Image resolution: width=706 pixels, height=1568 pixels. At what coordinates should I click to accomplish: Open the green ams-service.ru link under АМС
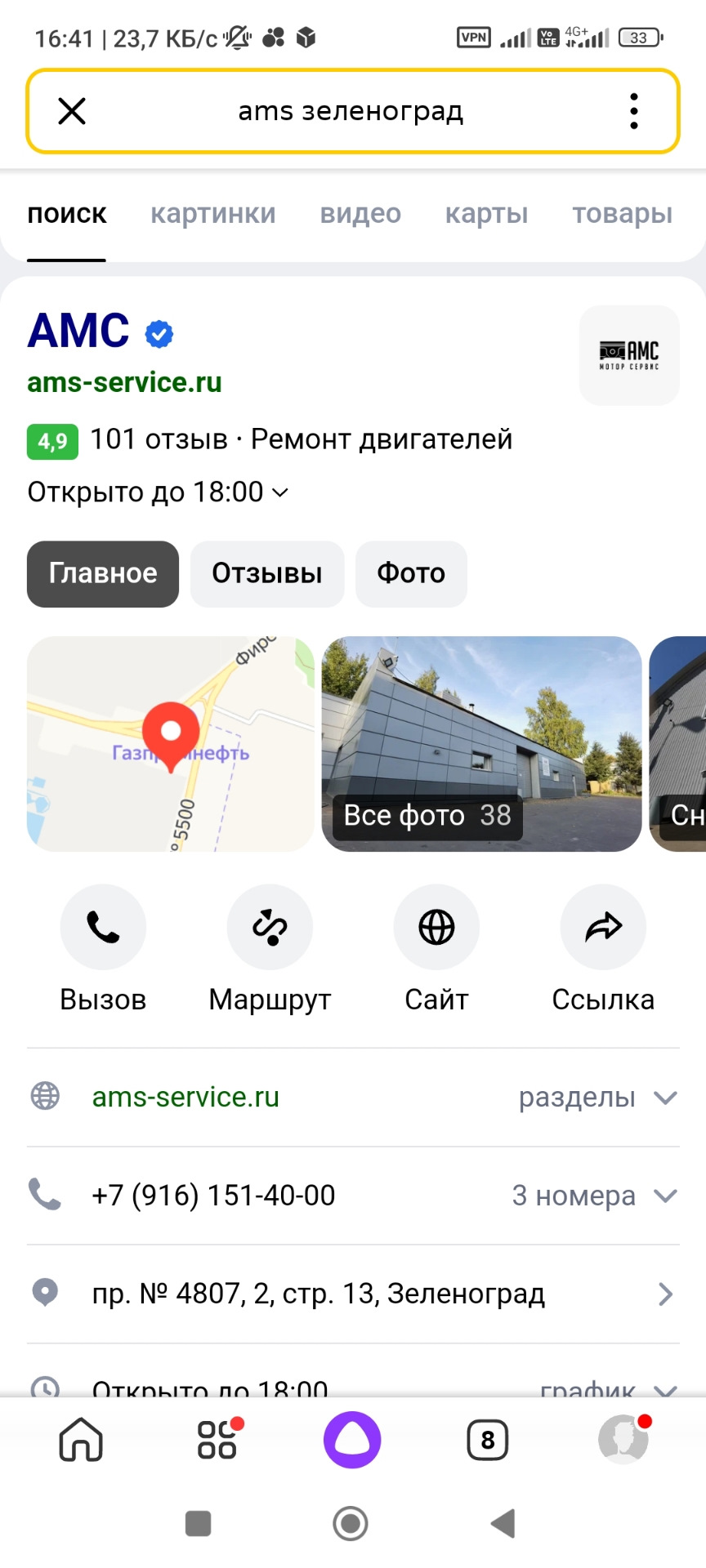pyautogui.click(x=124, y=382)
